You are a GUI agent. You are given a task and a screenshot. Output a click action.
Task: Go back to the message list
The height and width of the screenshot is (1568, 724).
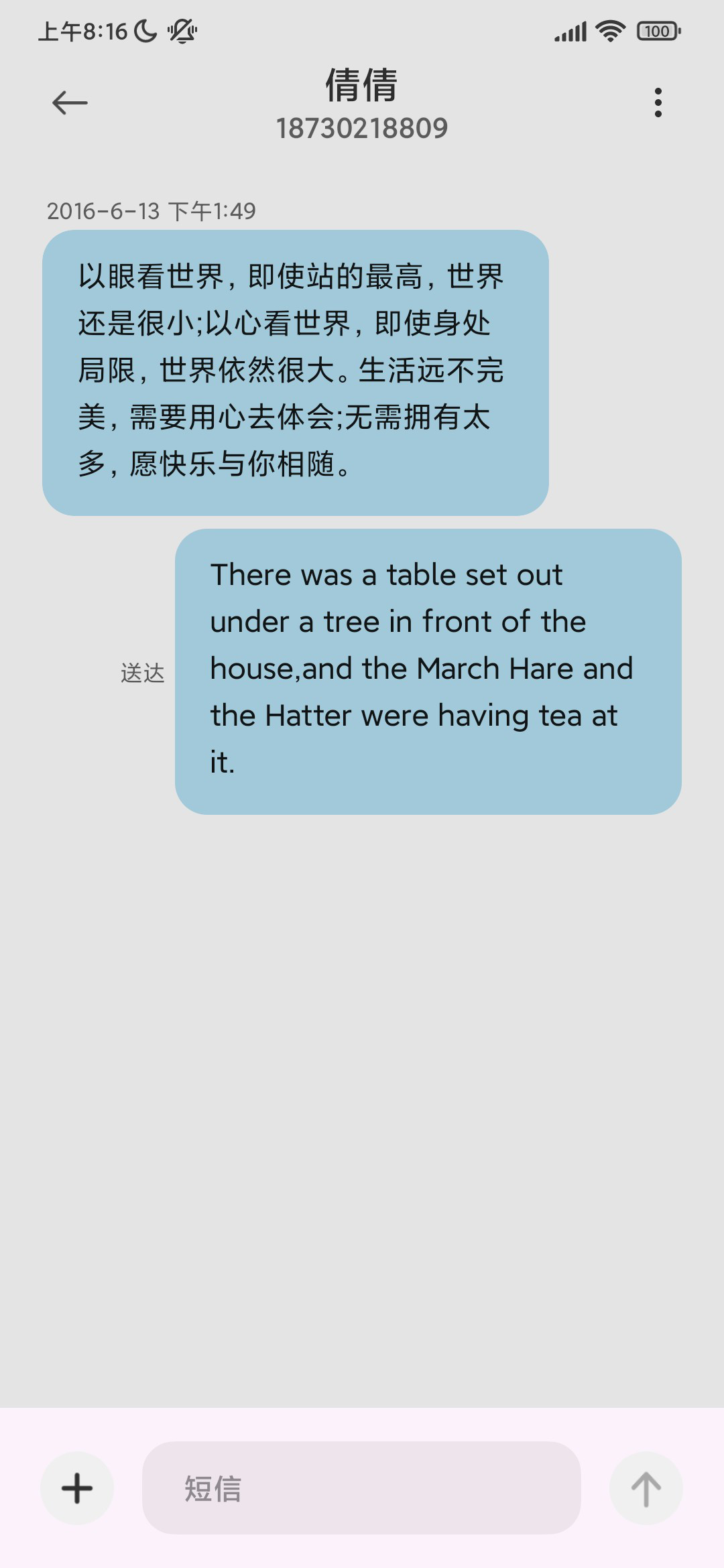(70, 103)
